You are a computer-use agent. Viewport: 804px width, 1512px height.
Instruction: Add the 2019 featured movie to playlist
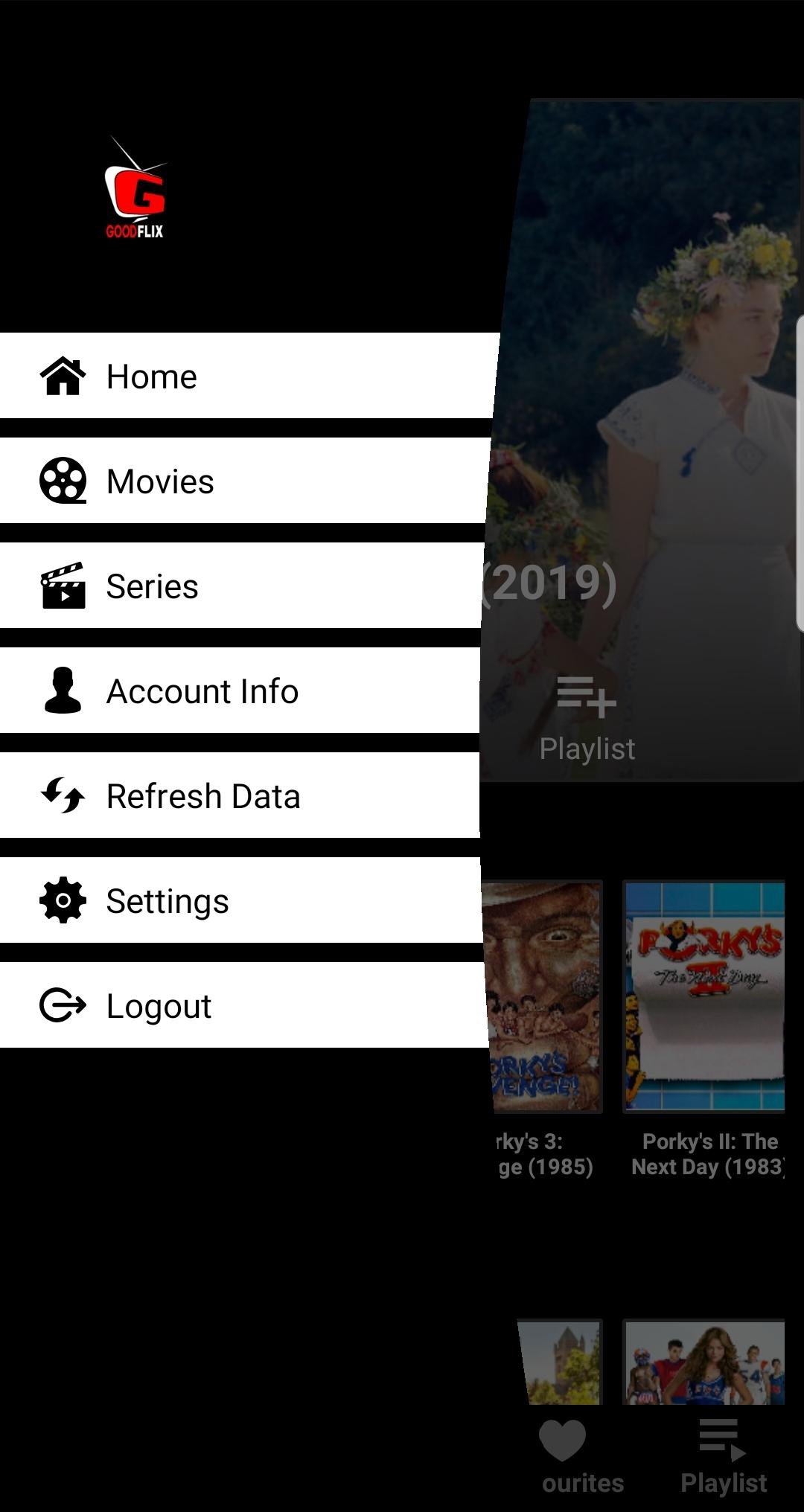point(587,717)
